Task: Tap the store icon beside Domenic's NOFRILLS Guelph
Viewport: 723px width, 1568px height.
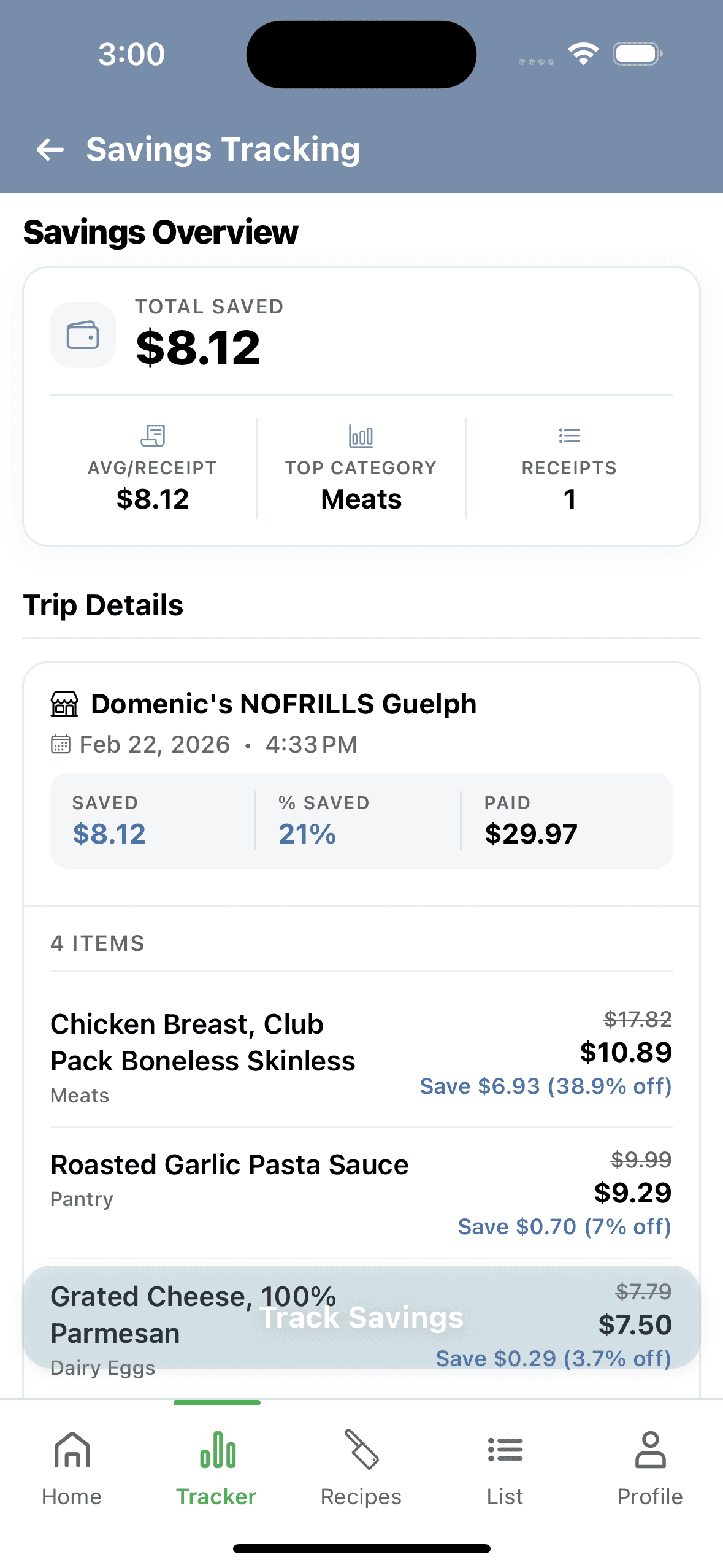Action: (64, 704)
